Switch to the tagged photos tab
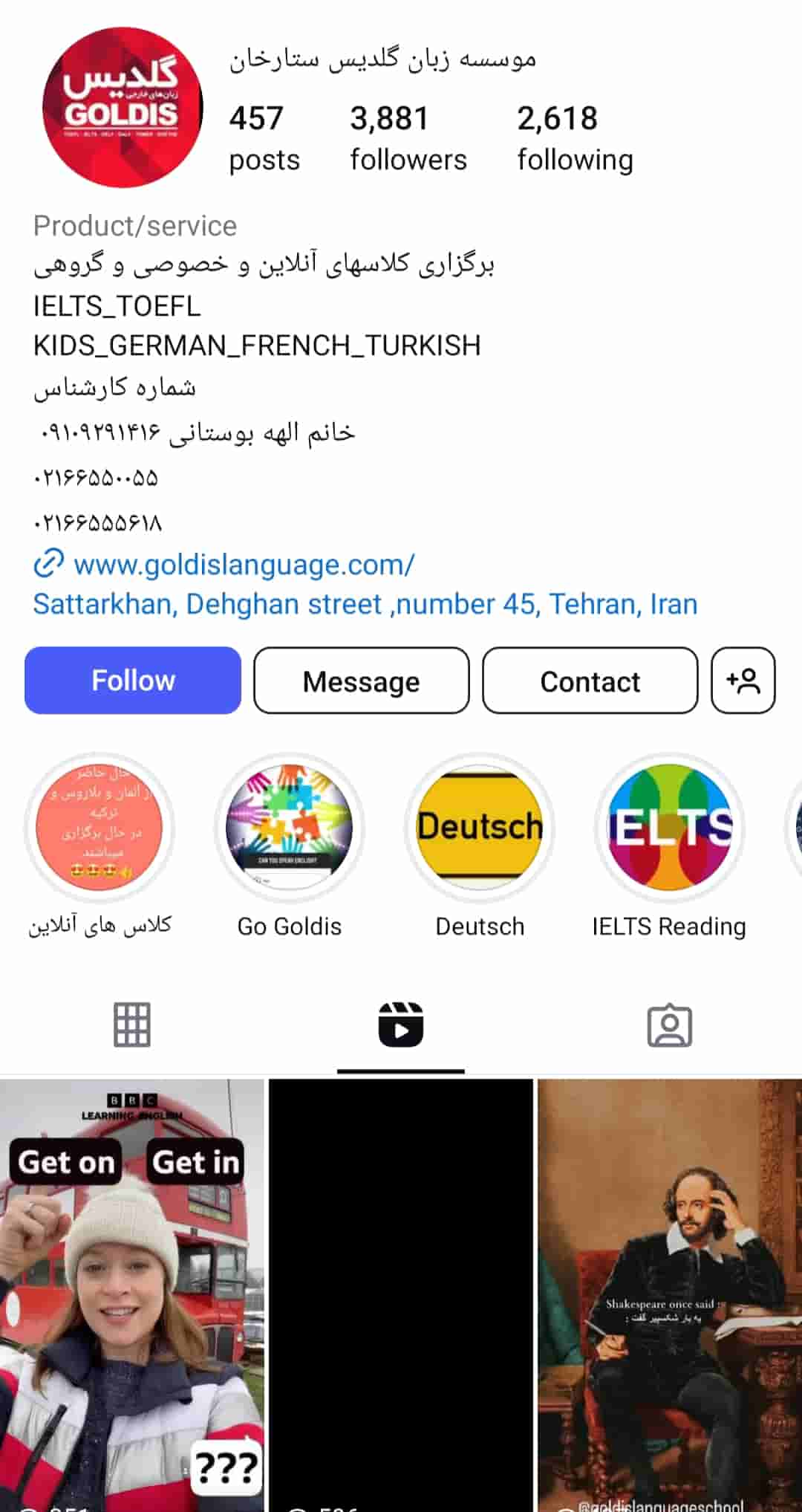Viewport: 802px width, 1512px height. tap(670, 1025)
